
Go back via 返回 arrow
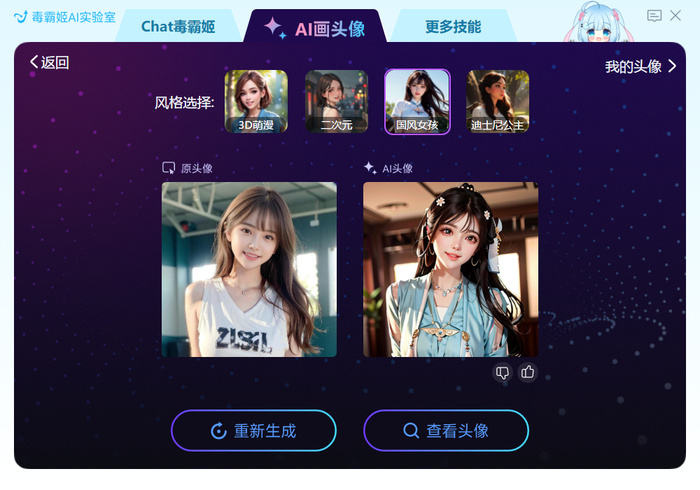pyautogui.click(x=50, y=63)
